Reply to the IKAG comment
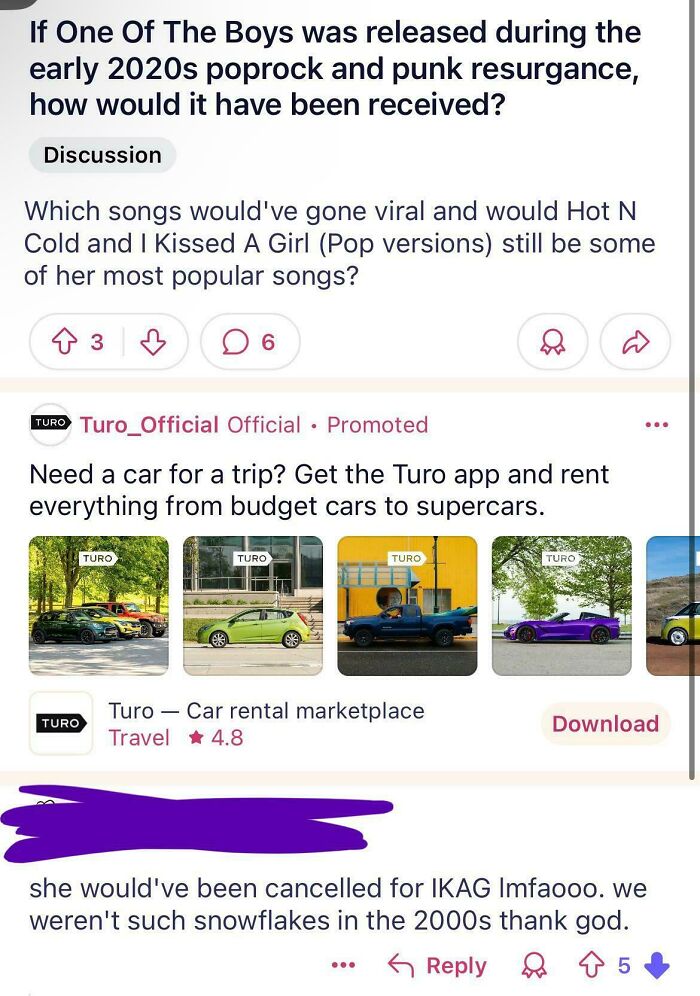700x996 pixels. point(437,965)
